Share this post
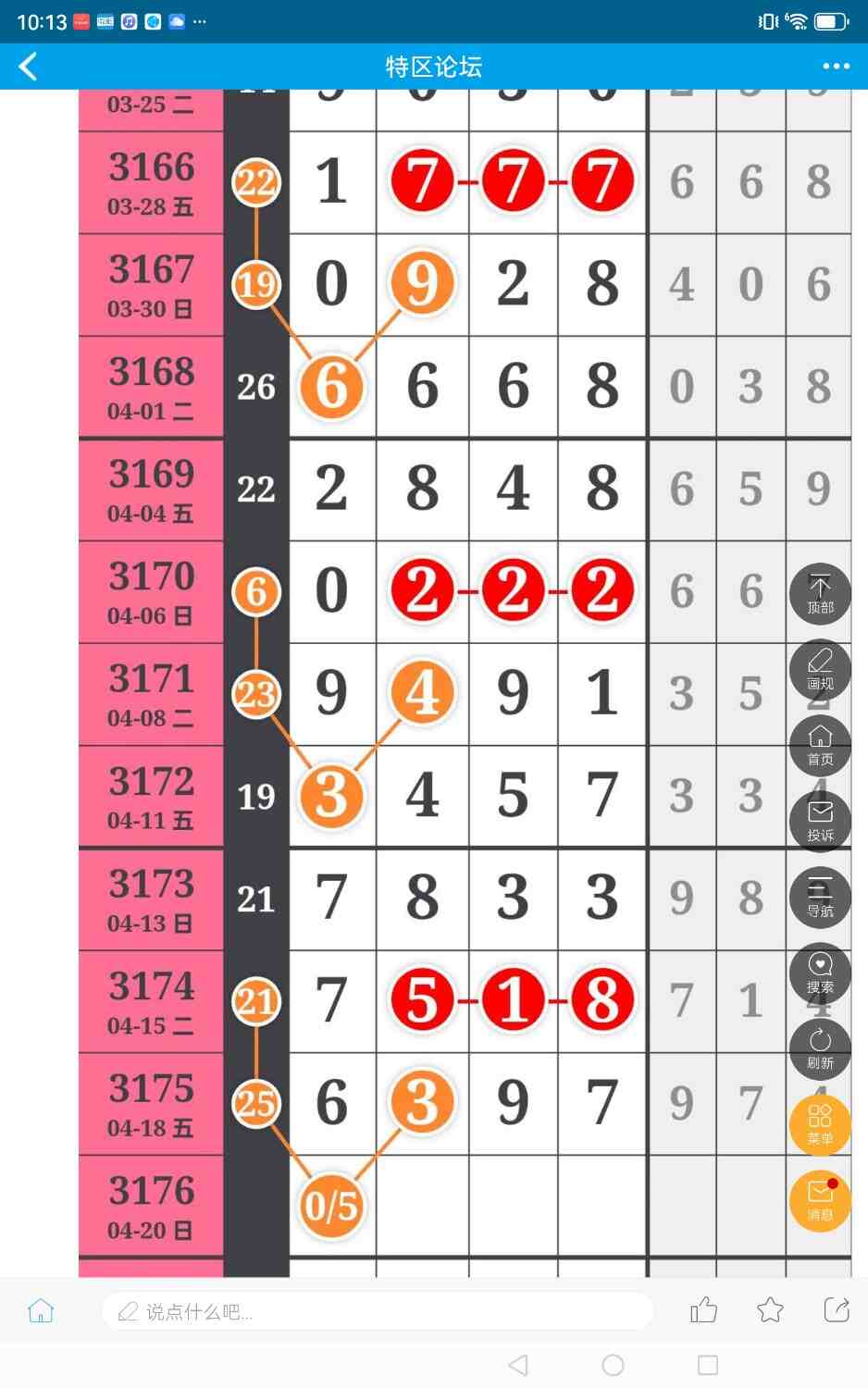Image resolution: width=868 pixels, height=1388 pixels. [837, 1310]
